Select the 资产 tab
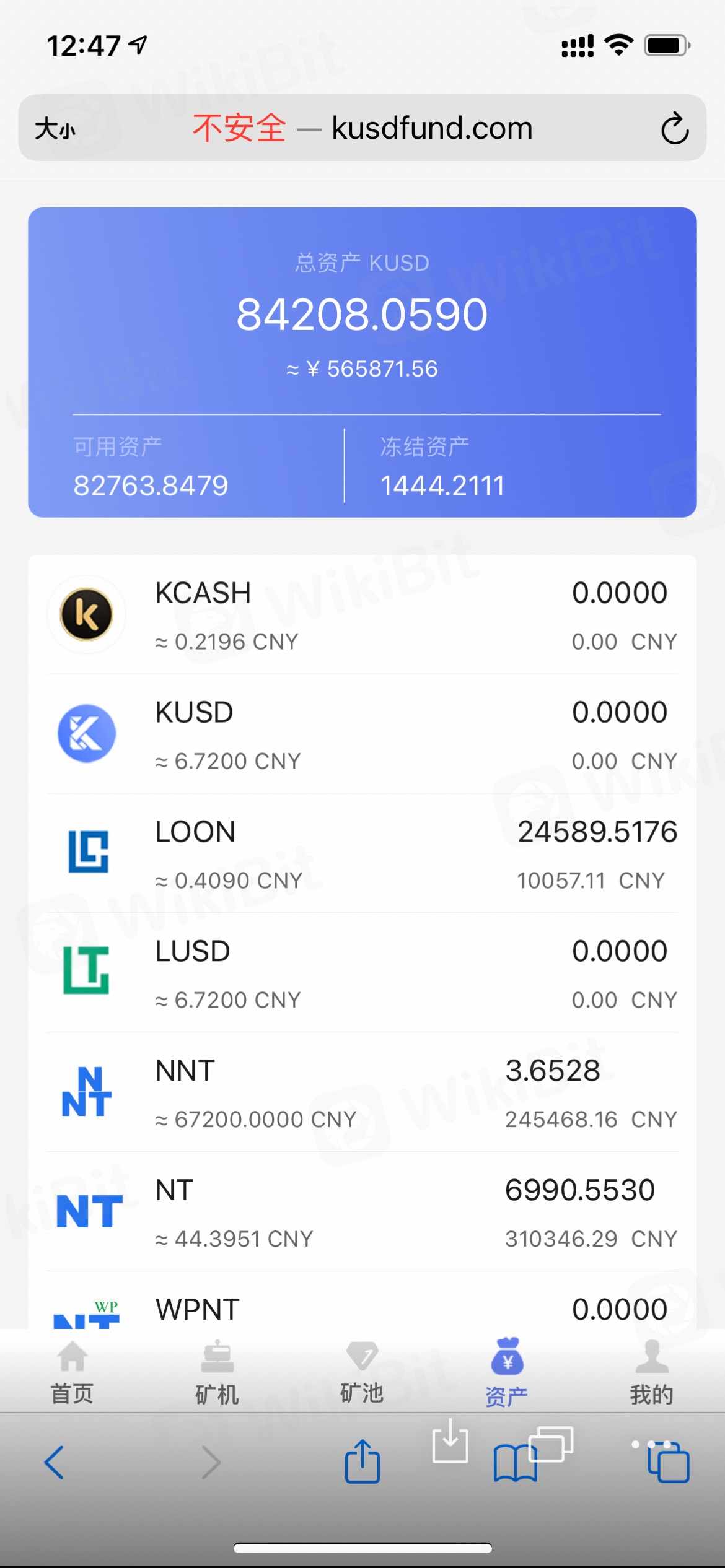725x1568 pixels. tap(507, 1373)
